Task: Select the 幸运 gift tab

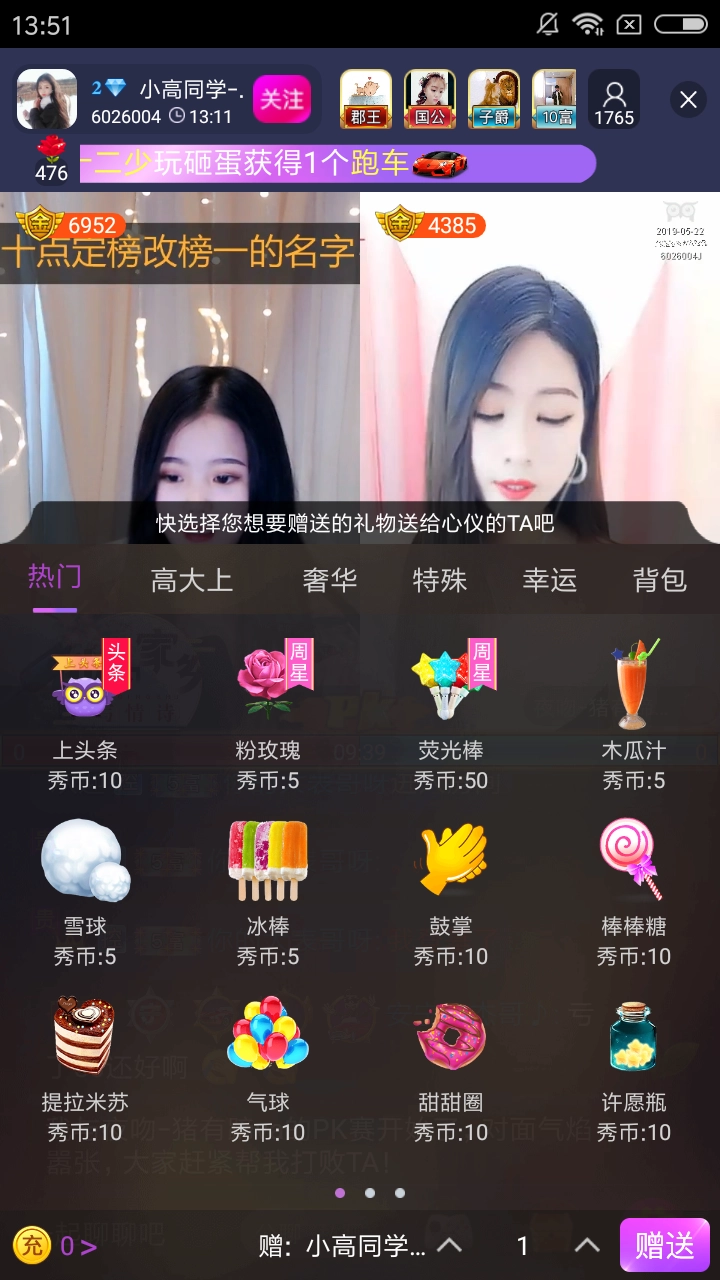Action: pos(550,580)
